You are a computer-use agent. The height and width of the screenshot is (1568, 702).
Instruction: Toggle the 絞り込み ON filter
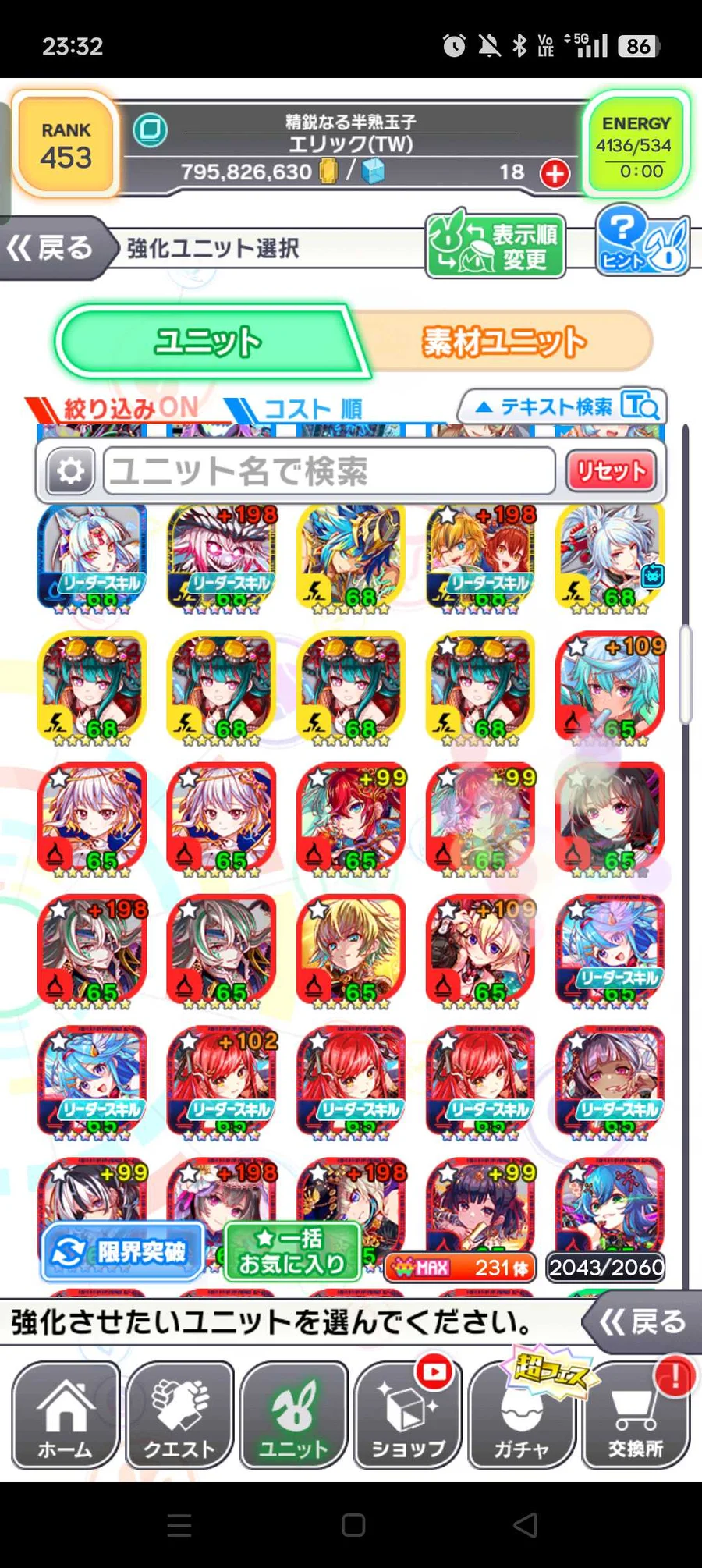click(117, 407)
